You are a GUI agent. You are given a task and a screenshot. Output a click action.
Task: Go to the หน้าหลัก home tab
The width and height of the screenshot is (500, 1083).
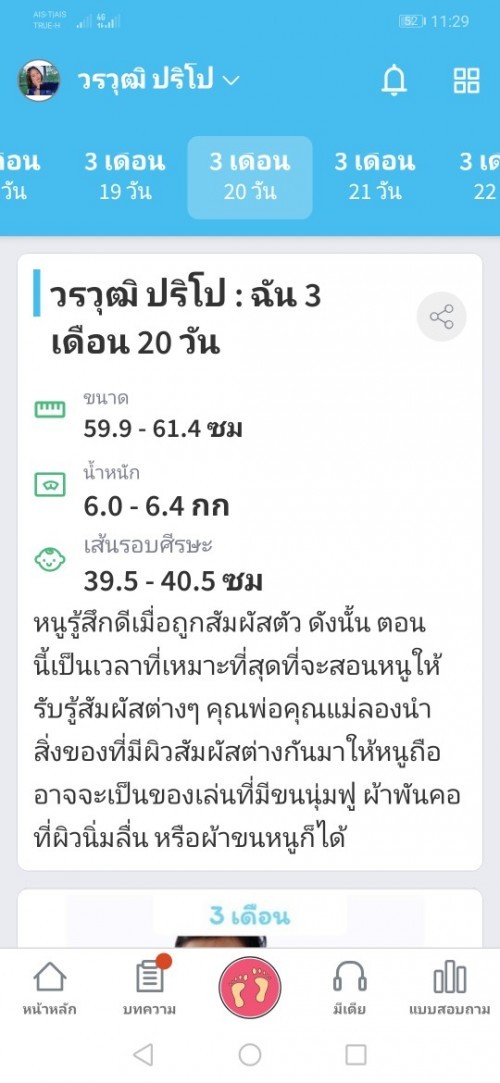coord(50,988)
